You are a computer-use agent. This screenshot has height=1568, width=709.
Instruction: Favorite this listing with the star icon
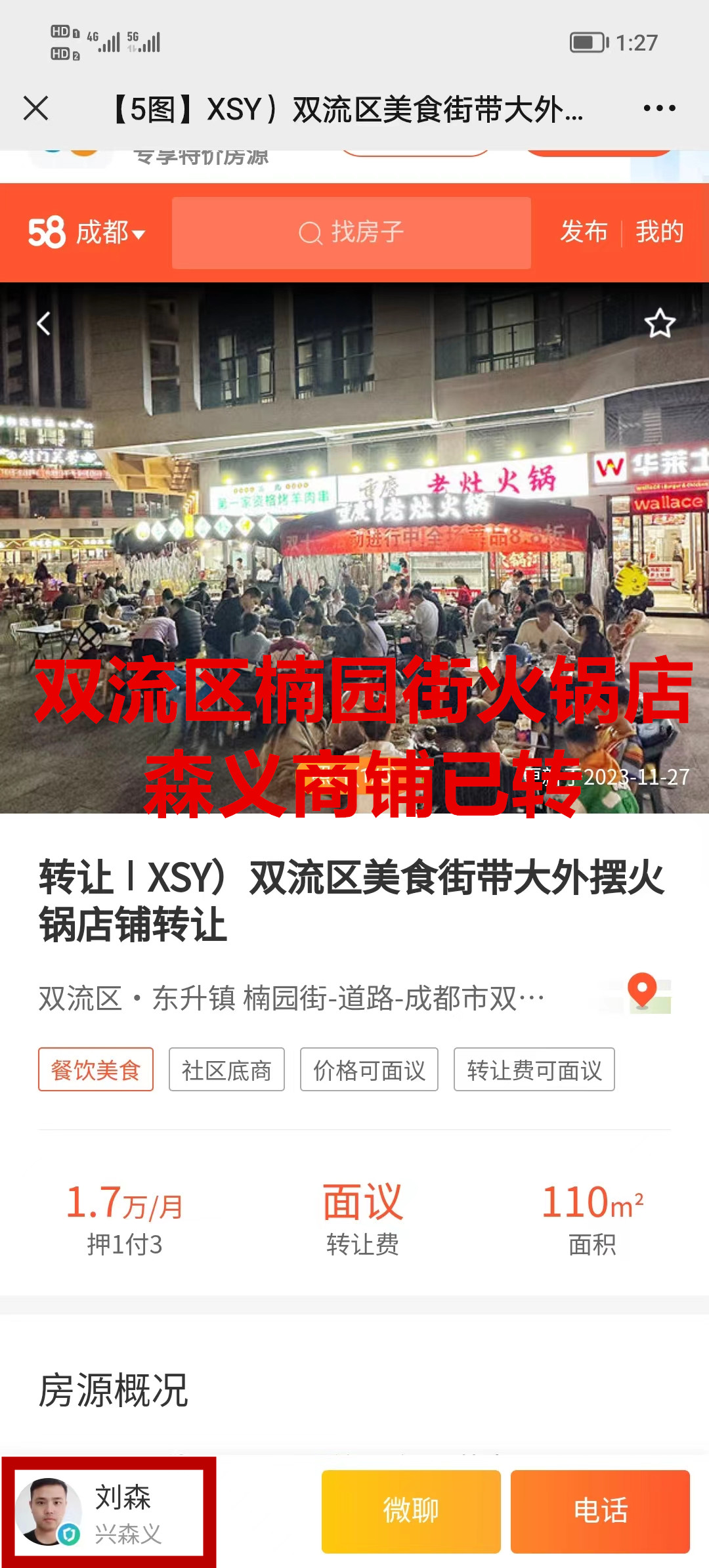[659, 323]
